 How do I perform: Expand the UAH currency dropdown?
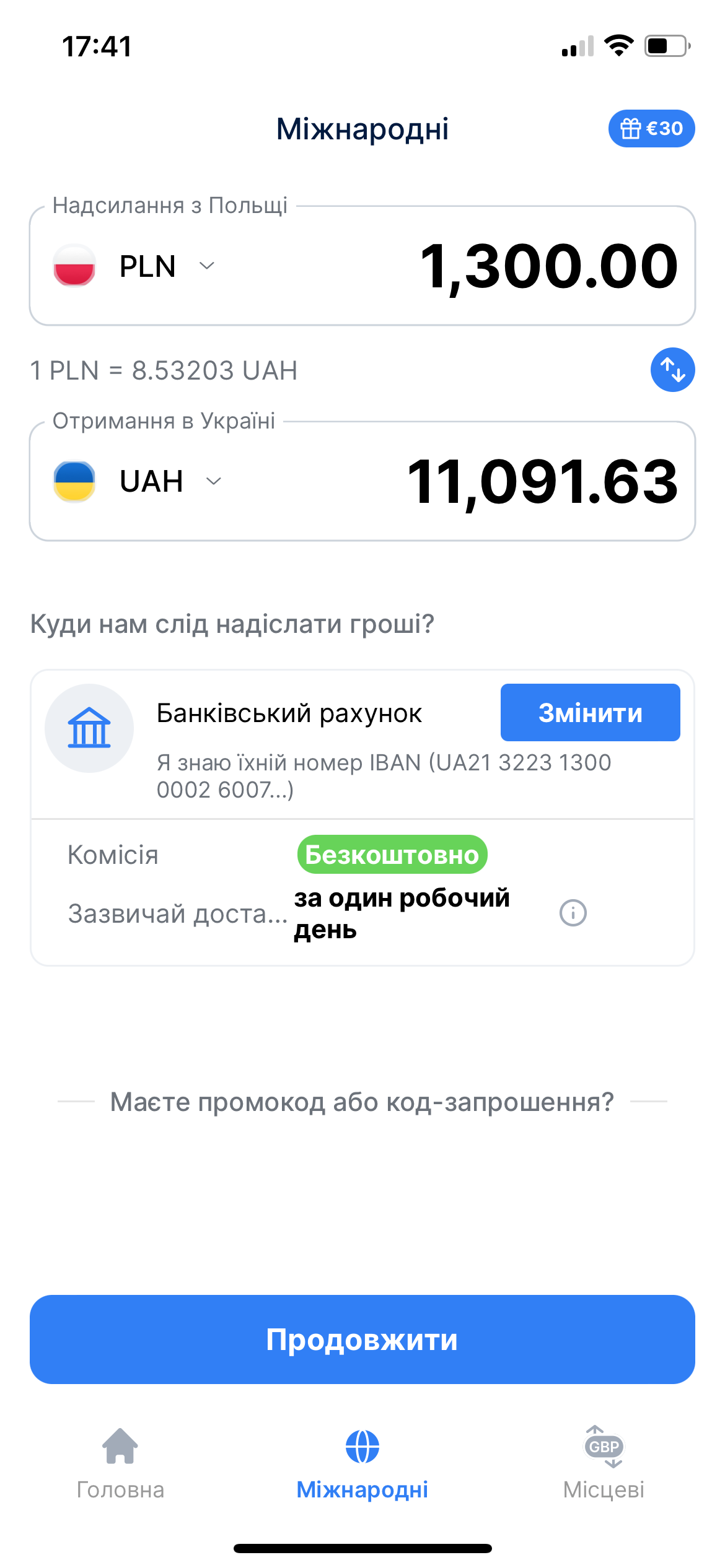(x=169, y=481)
